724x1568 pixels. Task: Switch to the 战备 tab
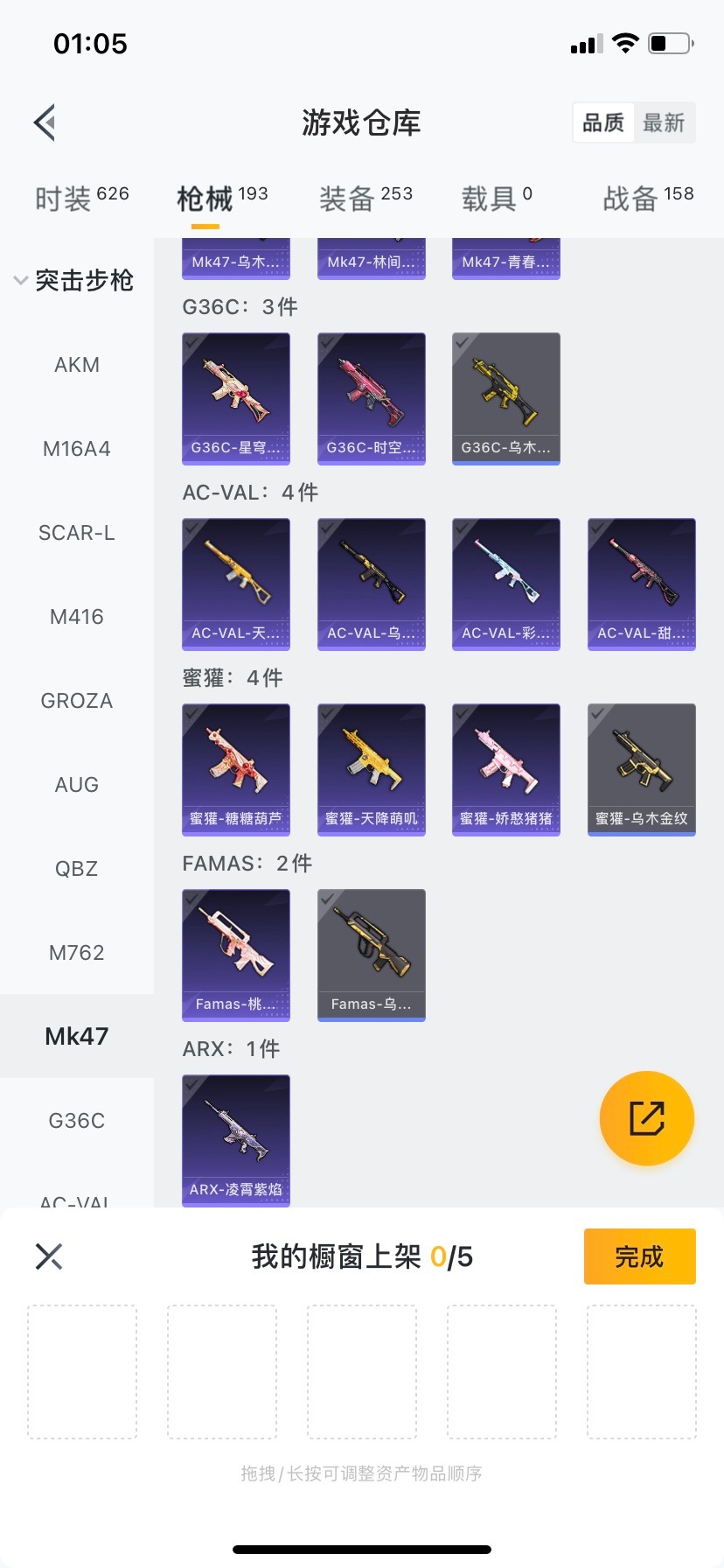coord(647,199)
